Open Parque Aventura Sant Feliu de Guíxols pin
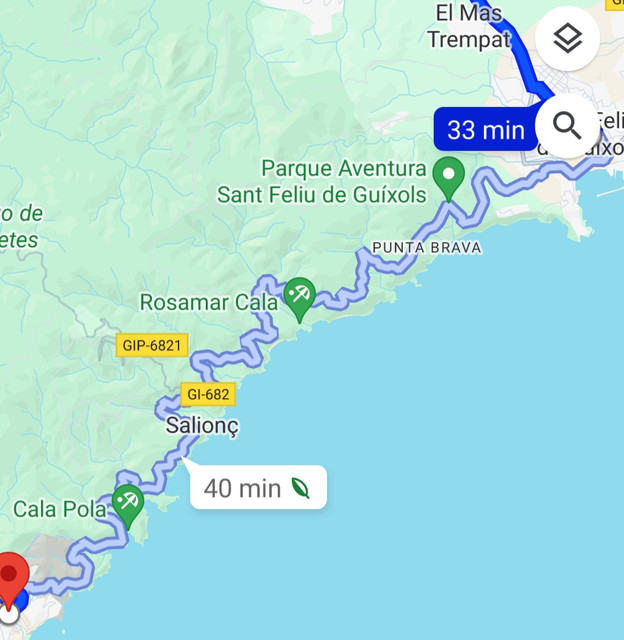 449,178
